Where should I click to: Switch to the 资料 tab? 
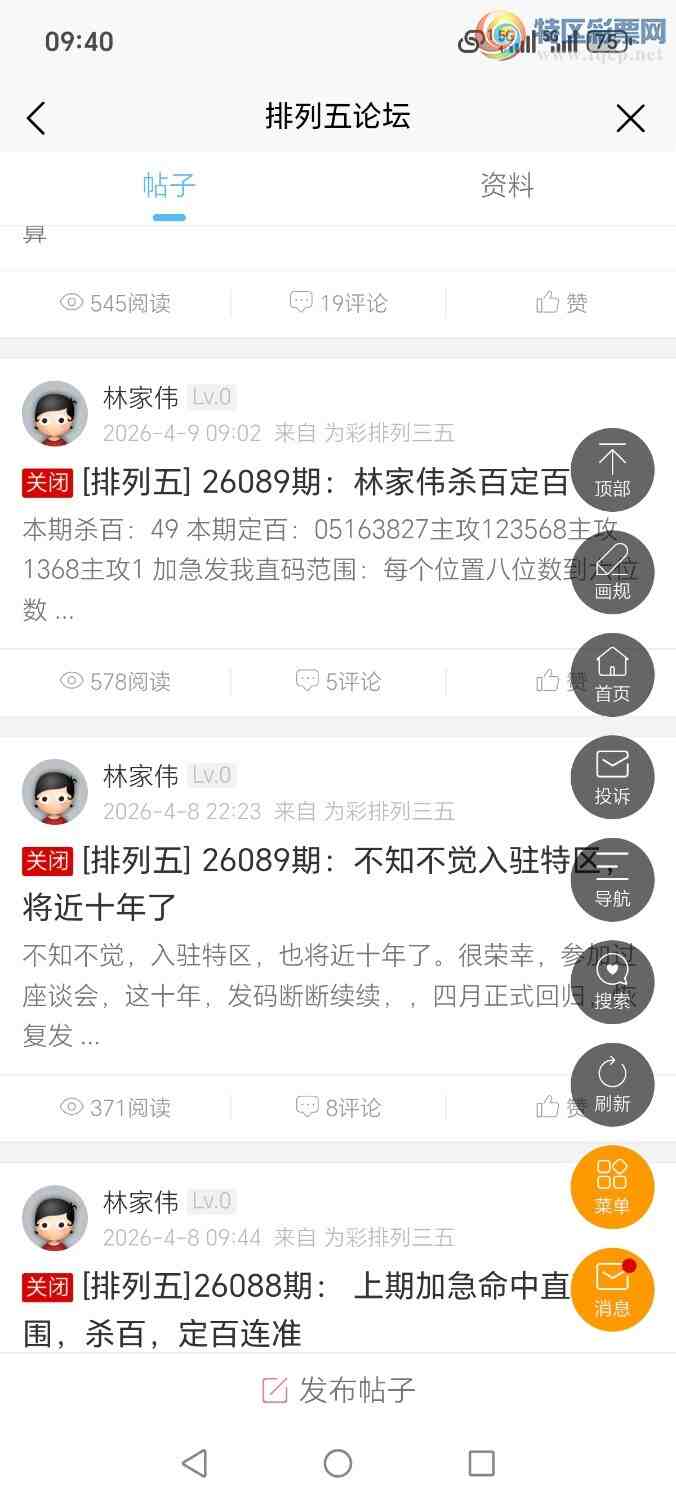(x=507, y=186)
